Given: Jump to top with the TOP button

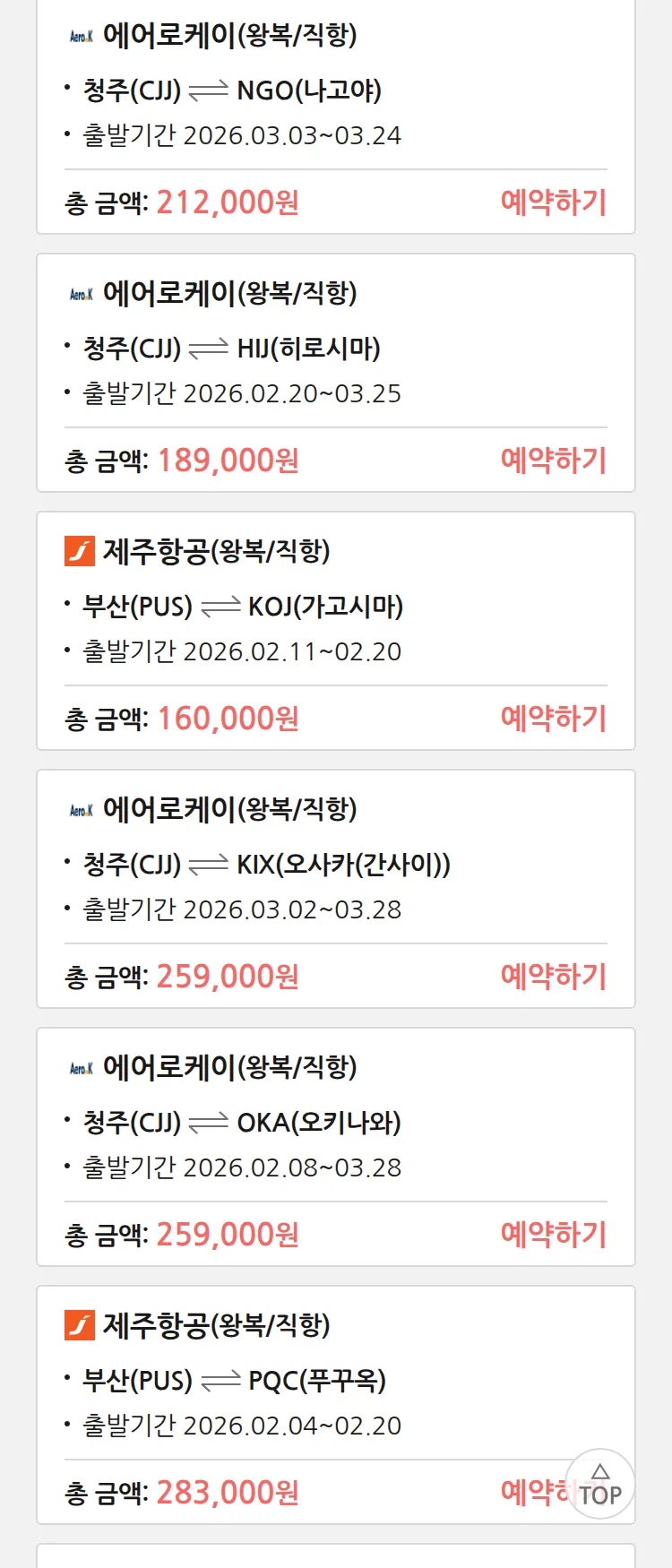Looking at the screenshot, I should point(599,1485).
